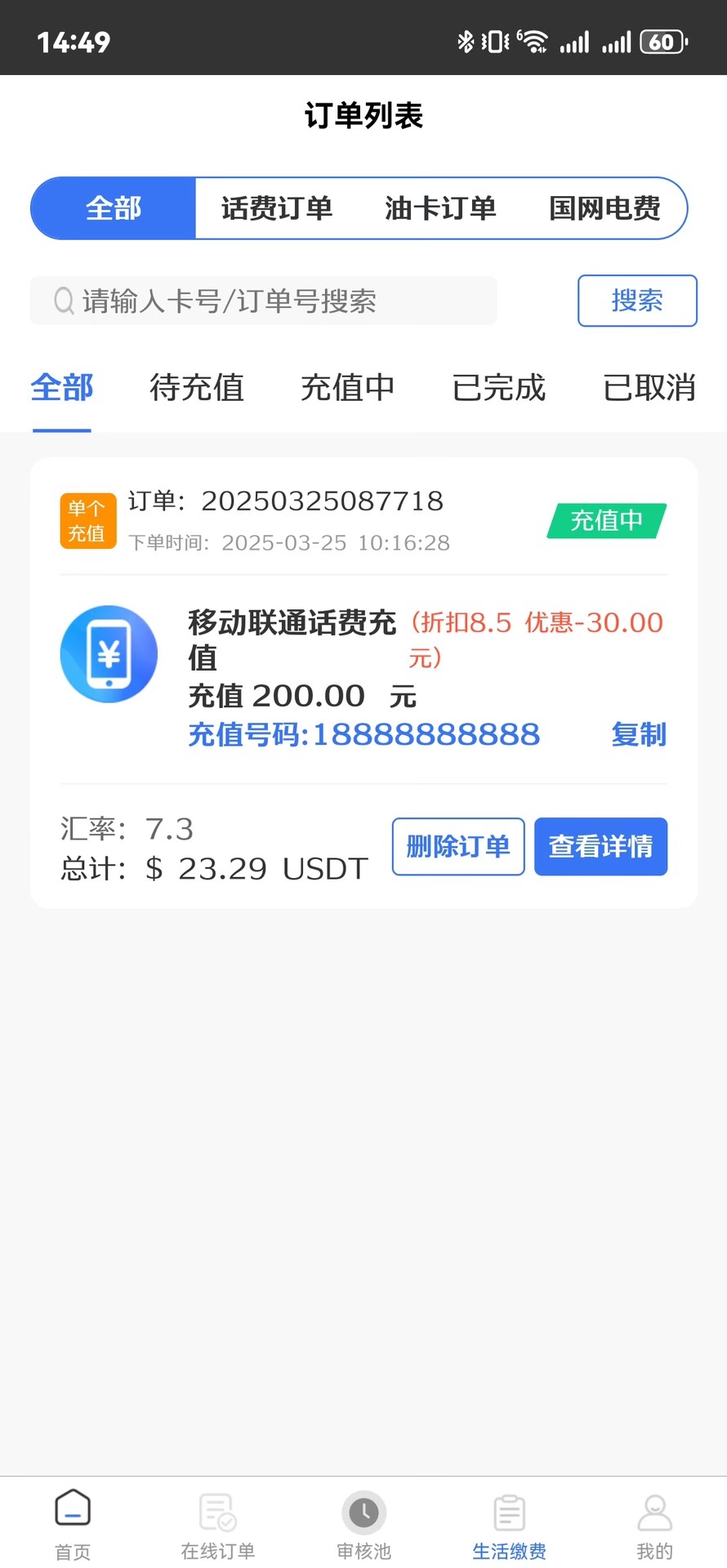
Task: Open the 在线订单 tab
Action: (x=218, y=1524)
